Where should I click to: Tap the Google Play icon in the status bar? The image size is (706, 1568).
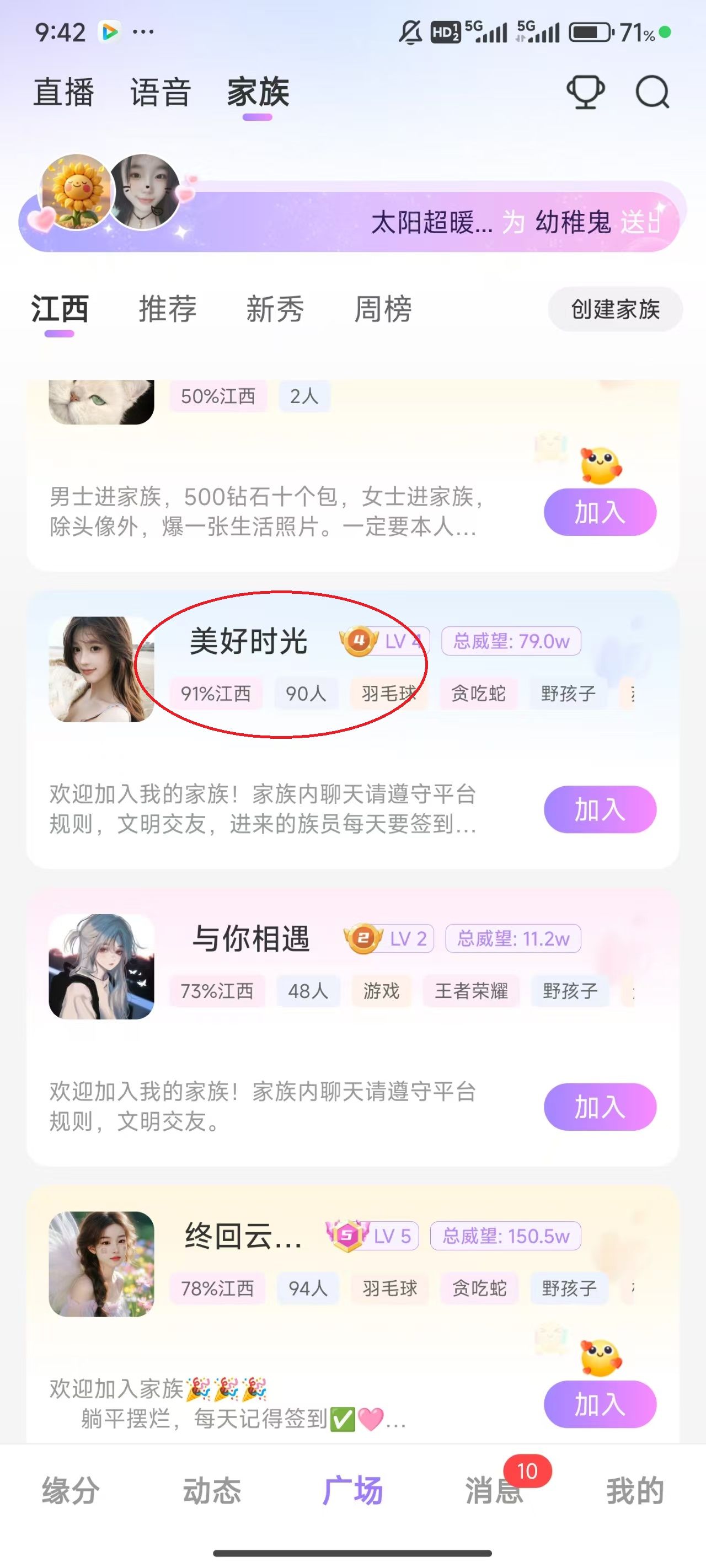pyautogui.click(x=110, y=30)
